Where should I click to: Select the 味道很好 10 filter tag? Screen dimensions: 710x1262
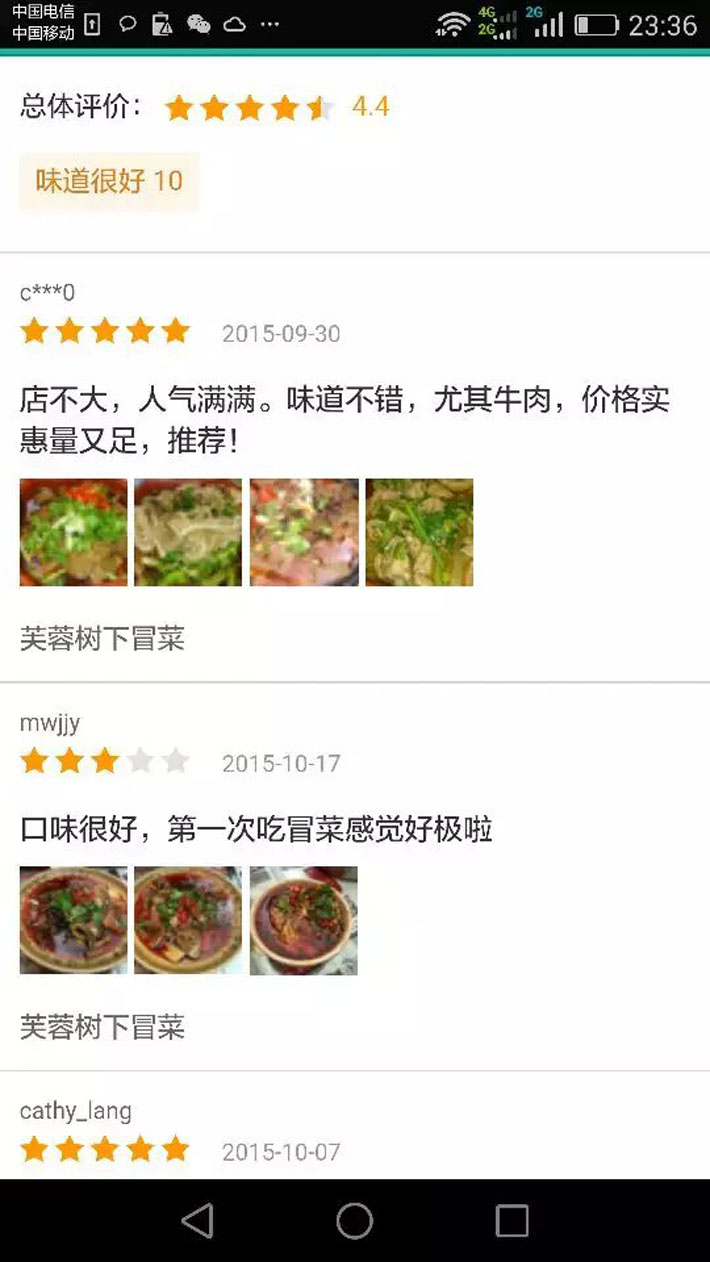[109, 181]
